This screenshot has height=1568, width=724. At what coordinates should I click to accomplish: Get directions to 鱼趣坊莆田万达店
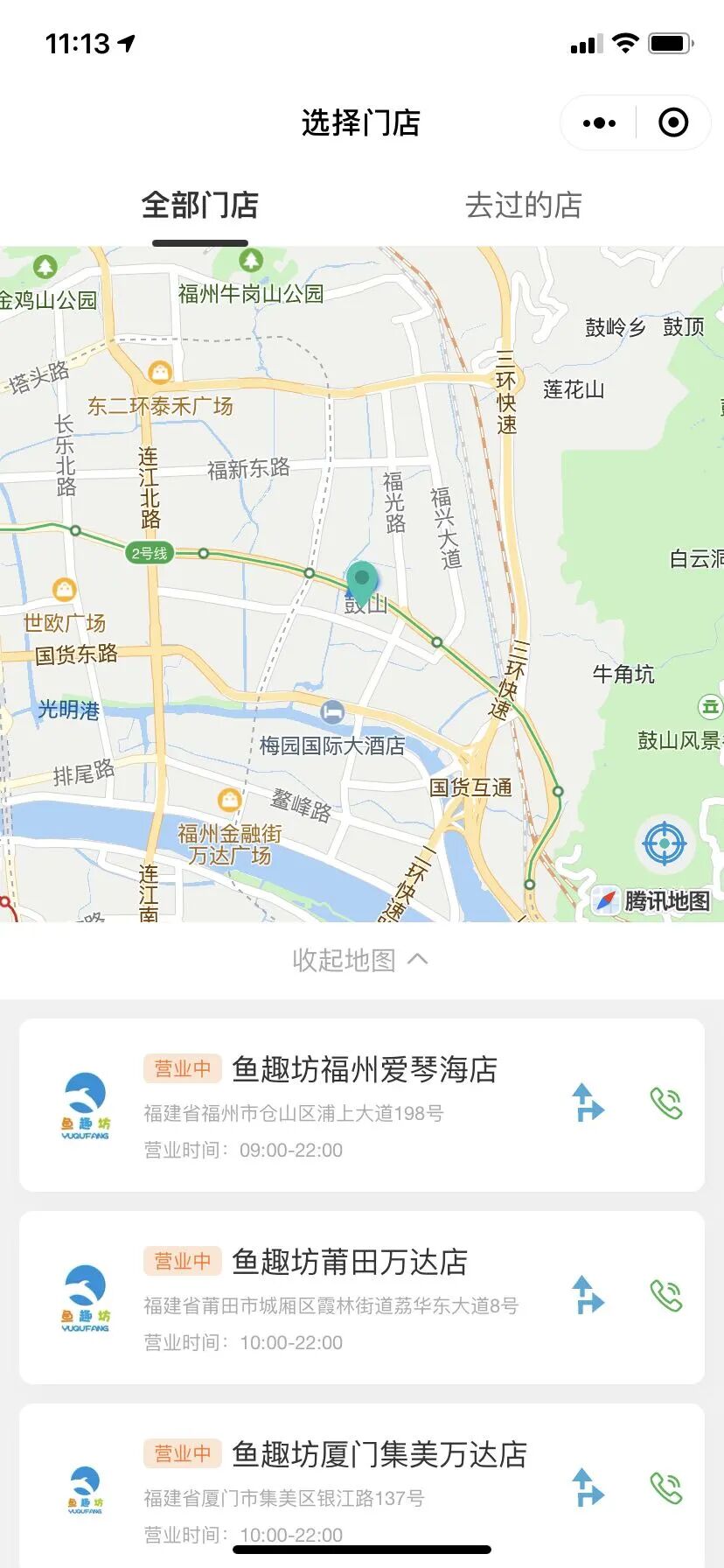click(588, 1295)
